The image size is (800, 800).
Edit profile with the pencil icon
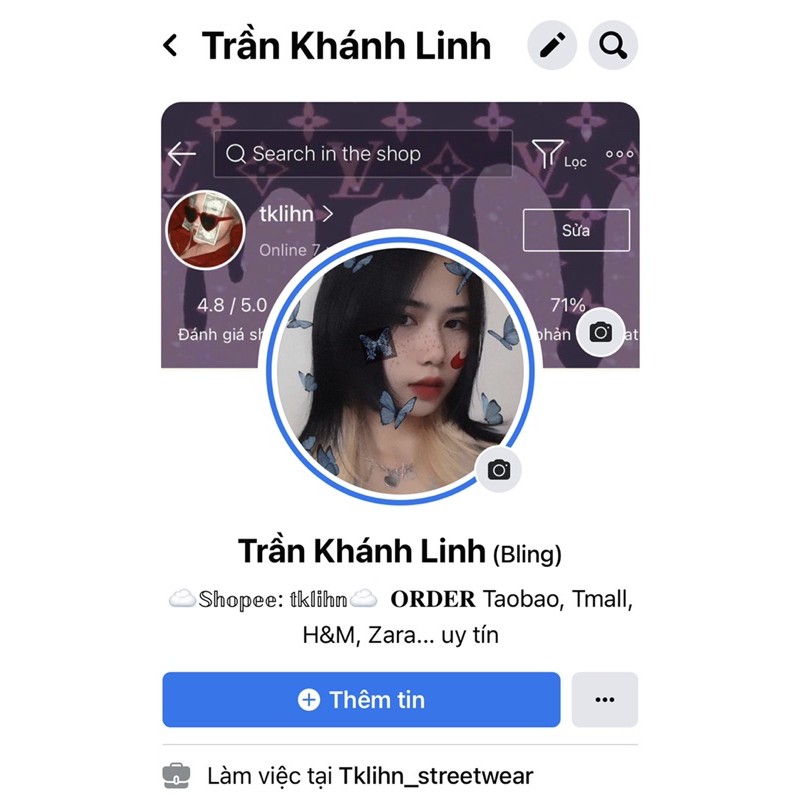[552, 45]
